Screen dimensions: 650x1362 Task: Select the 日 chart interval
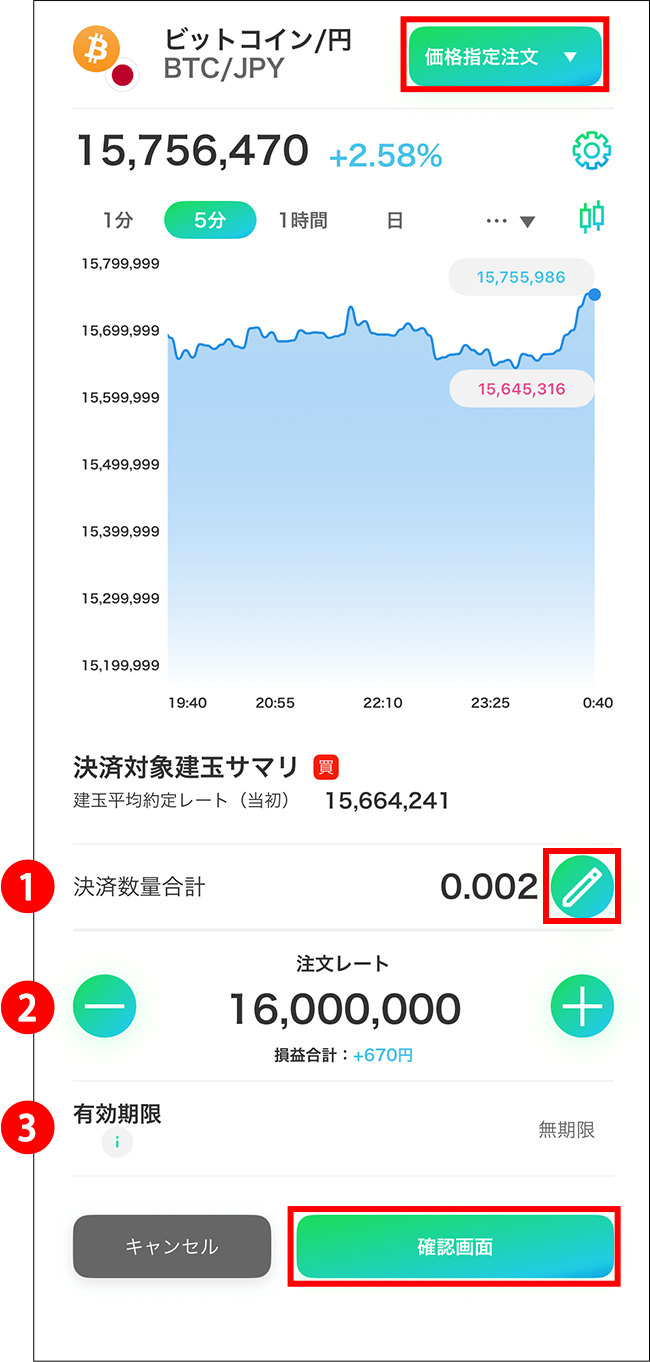tap(395, 221)
